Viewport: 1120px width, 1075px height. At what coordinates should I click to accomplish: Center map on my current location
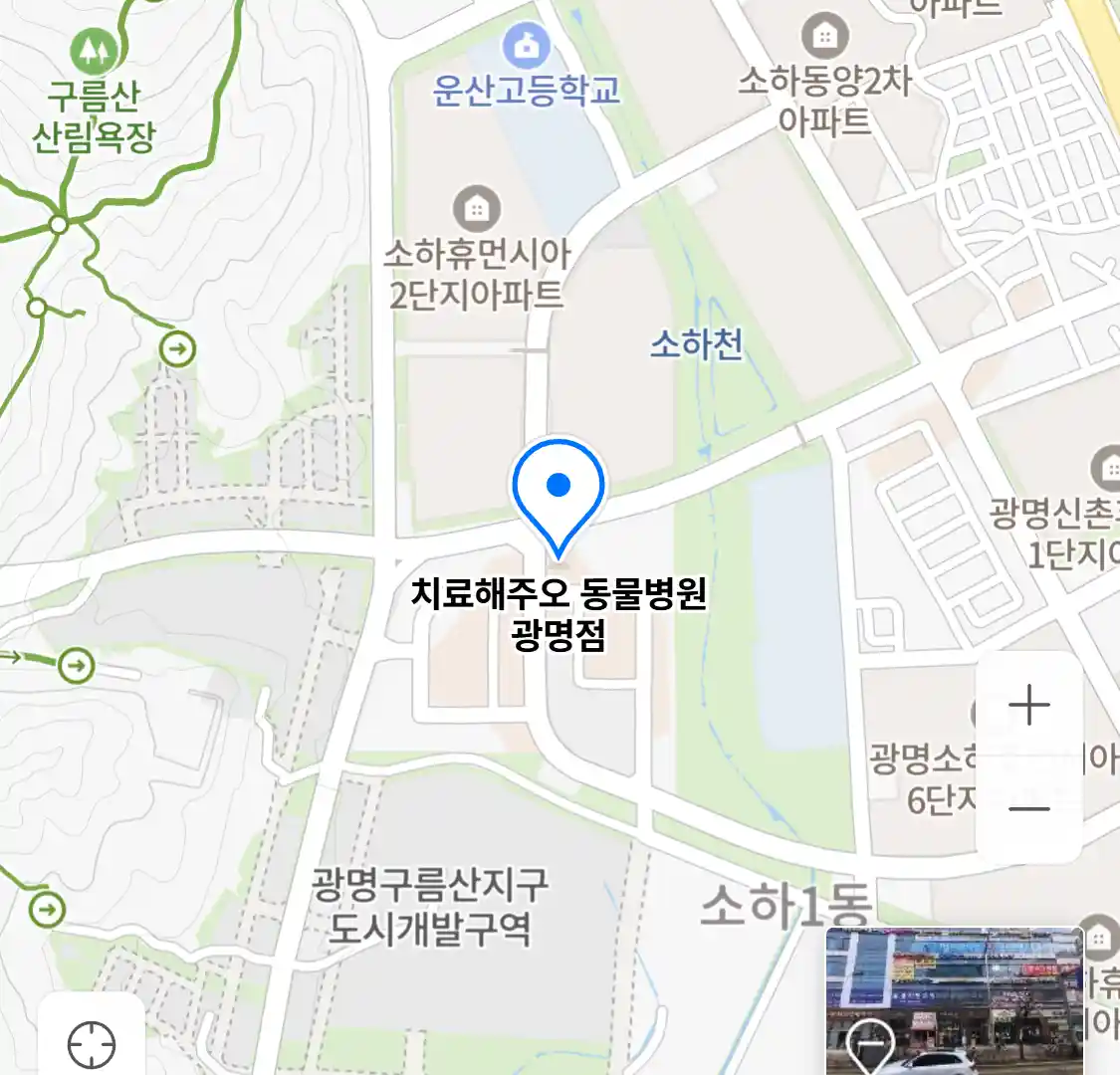click(92, 1044)
